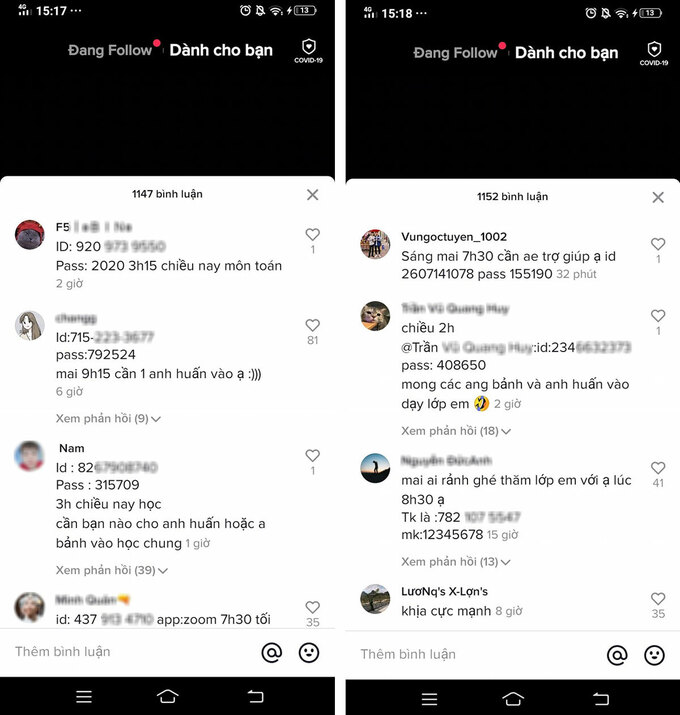Expand Xem phản hồi (18) replies
680x715 pixels.
pos(456,431)
